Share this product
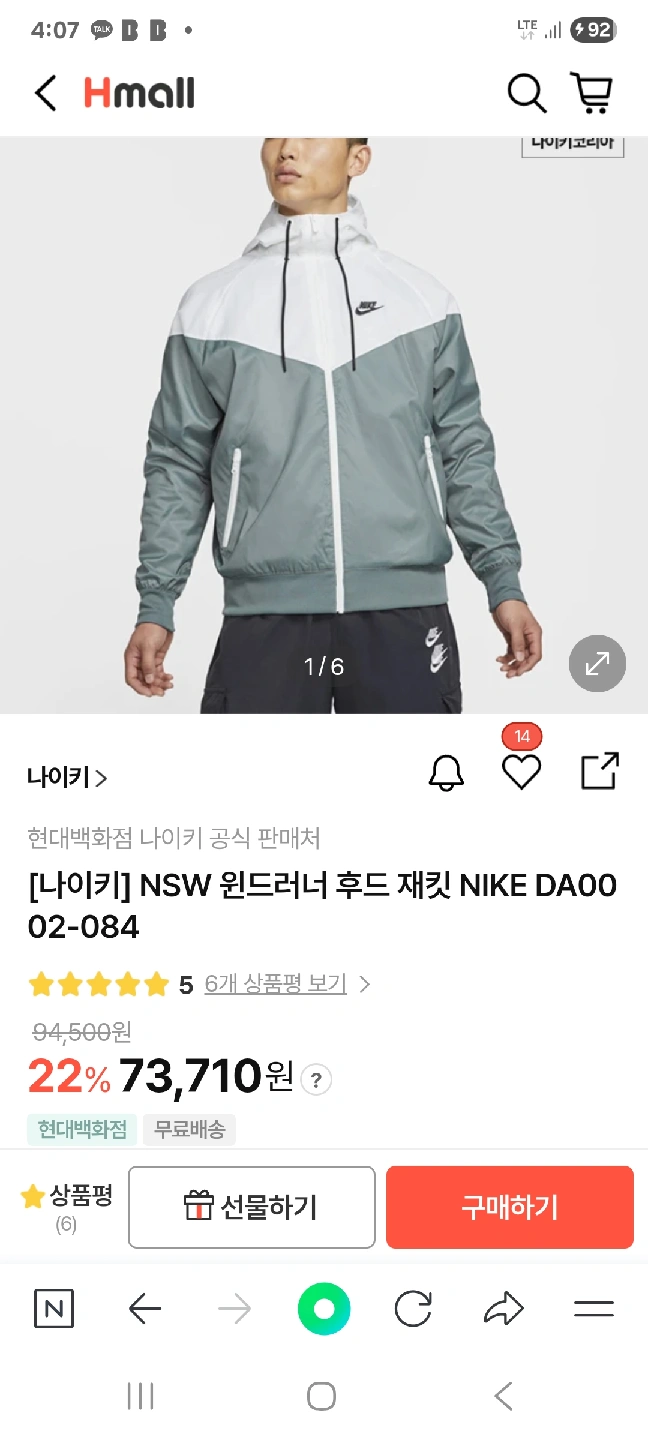 tap(600, 772)
